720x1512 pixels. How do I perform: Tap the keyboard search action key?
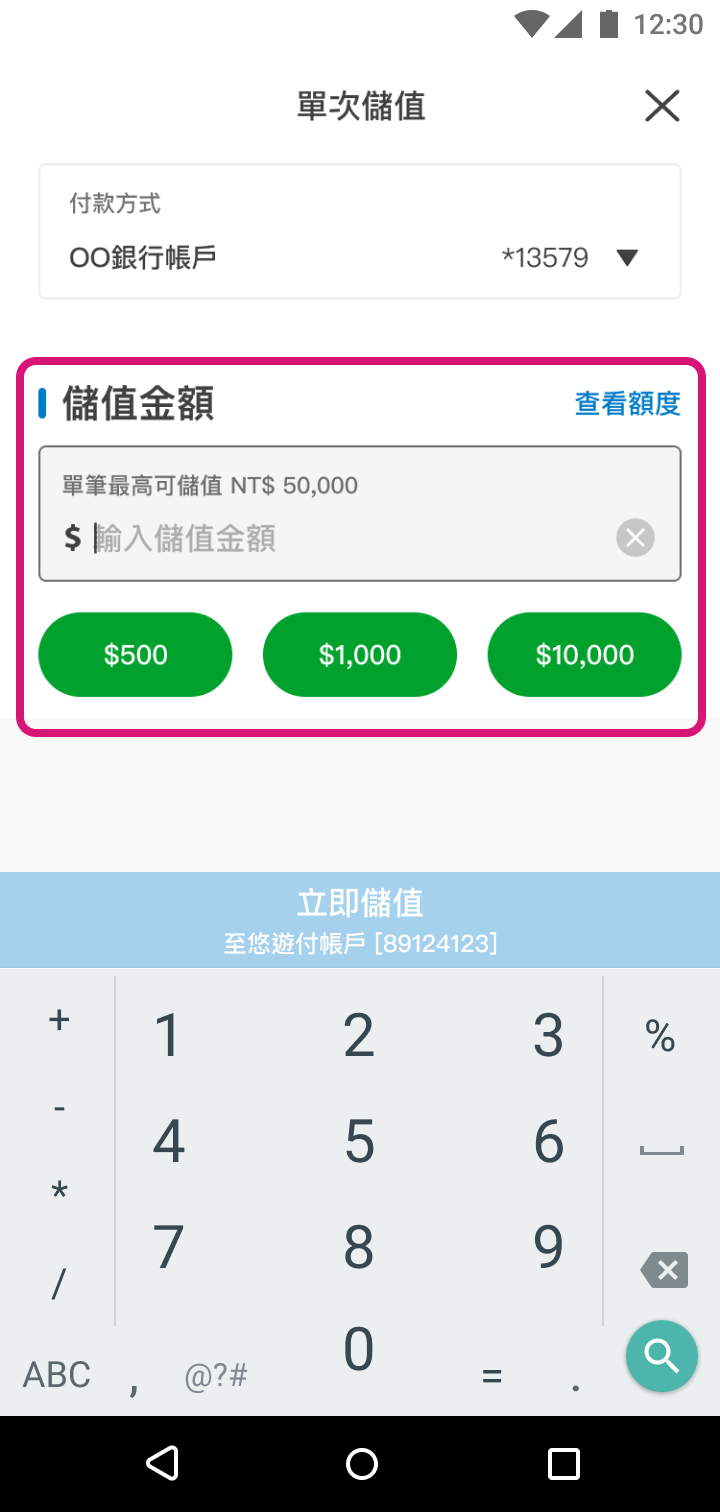tap(661, 1356)
